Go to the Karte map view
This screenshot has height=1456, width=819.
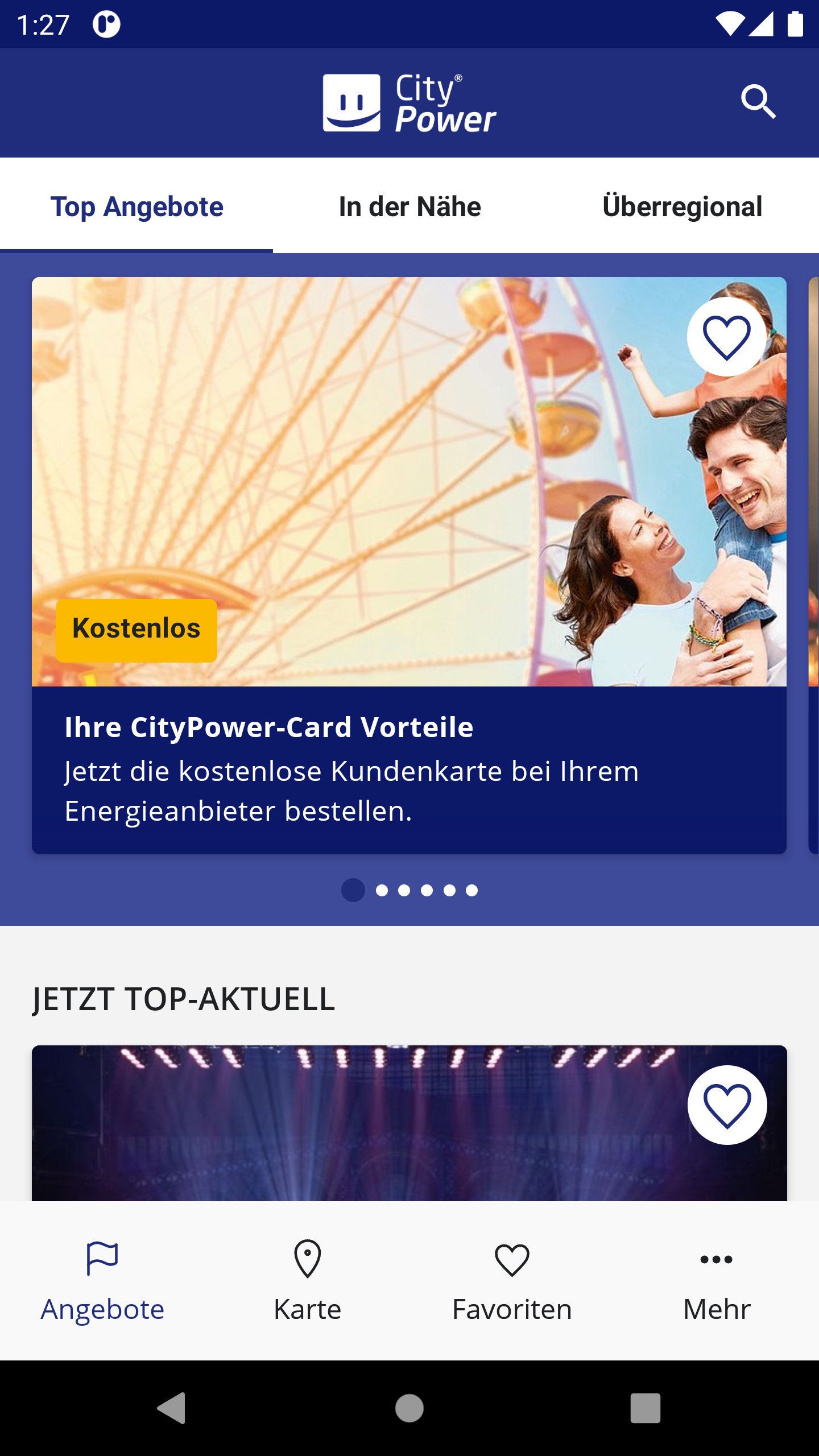(307, 1281)
